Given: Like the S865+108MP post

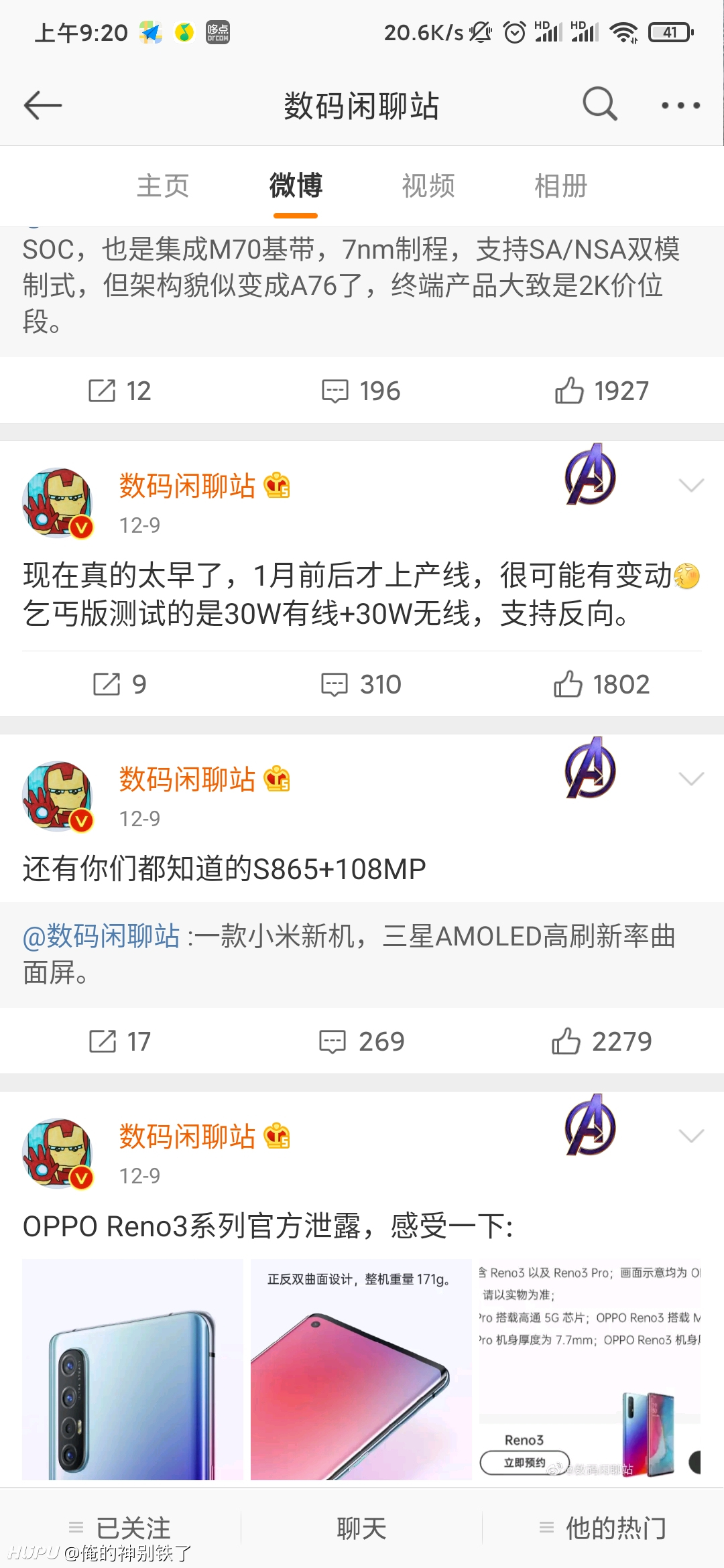Looking at the screenshot, I should point(601,1041).
